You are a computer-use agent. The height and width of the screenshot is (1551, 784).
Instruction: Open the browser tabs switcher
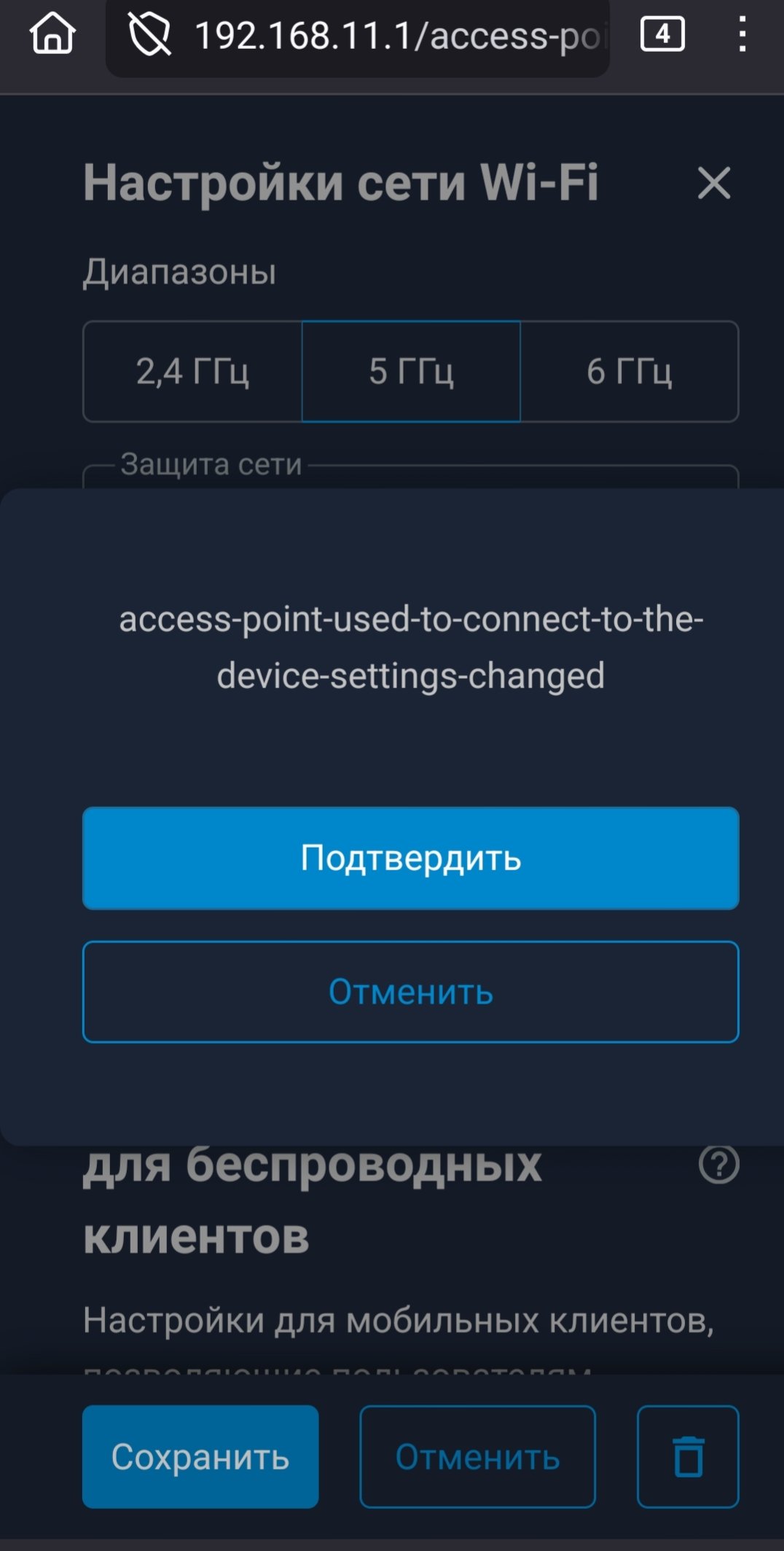pyautogui.click(x=662, y=34)
